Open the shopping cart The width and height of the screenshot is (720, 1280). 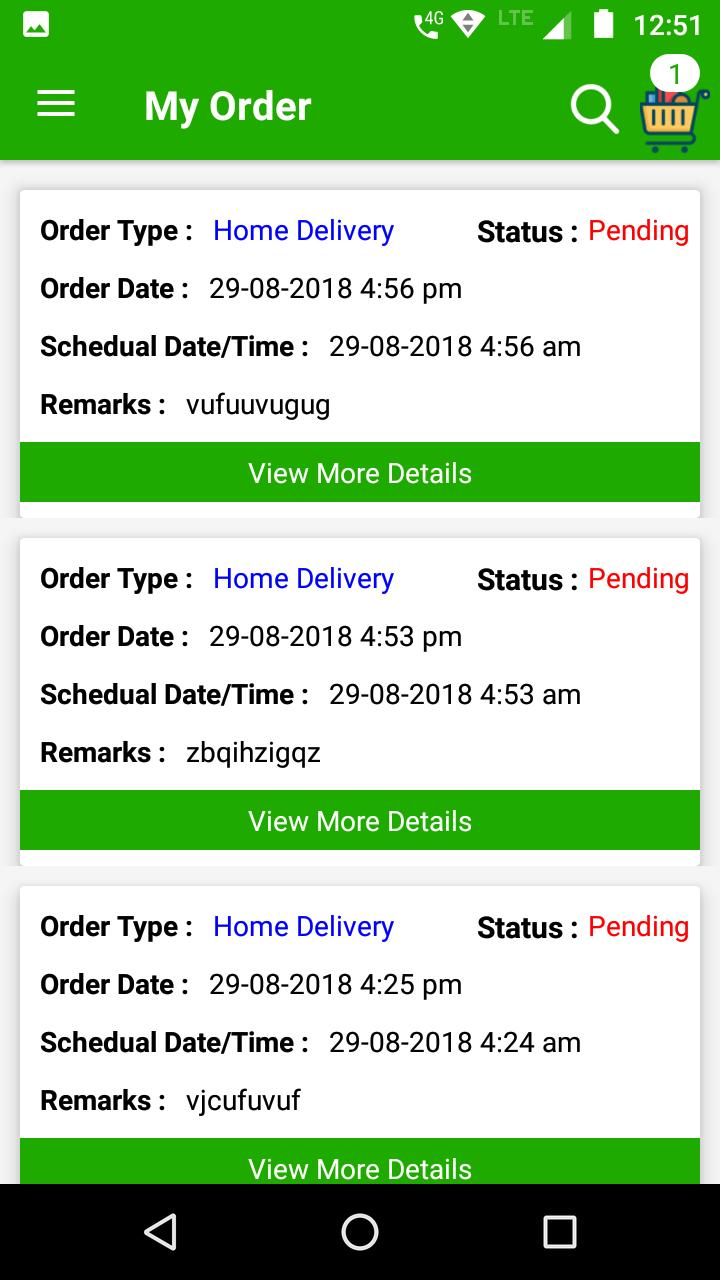674,108
